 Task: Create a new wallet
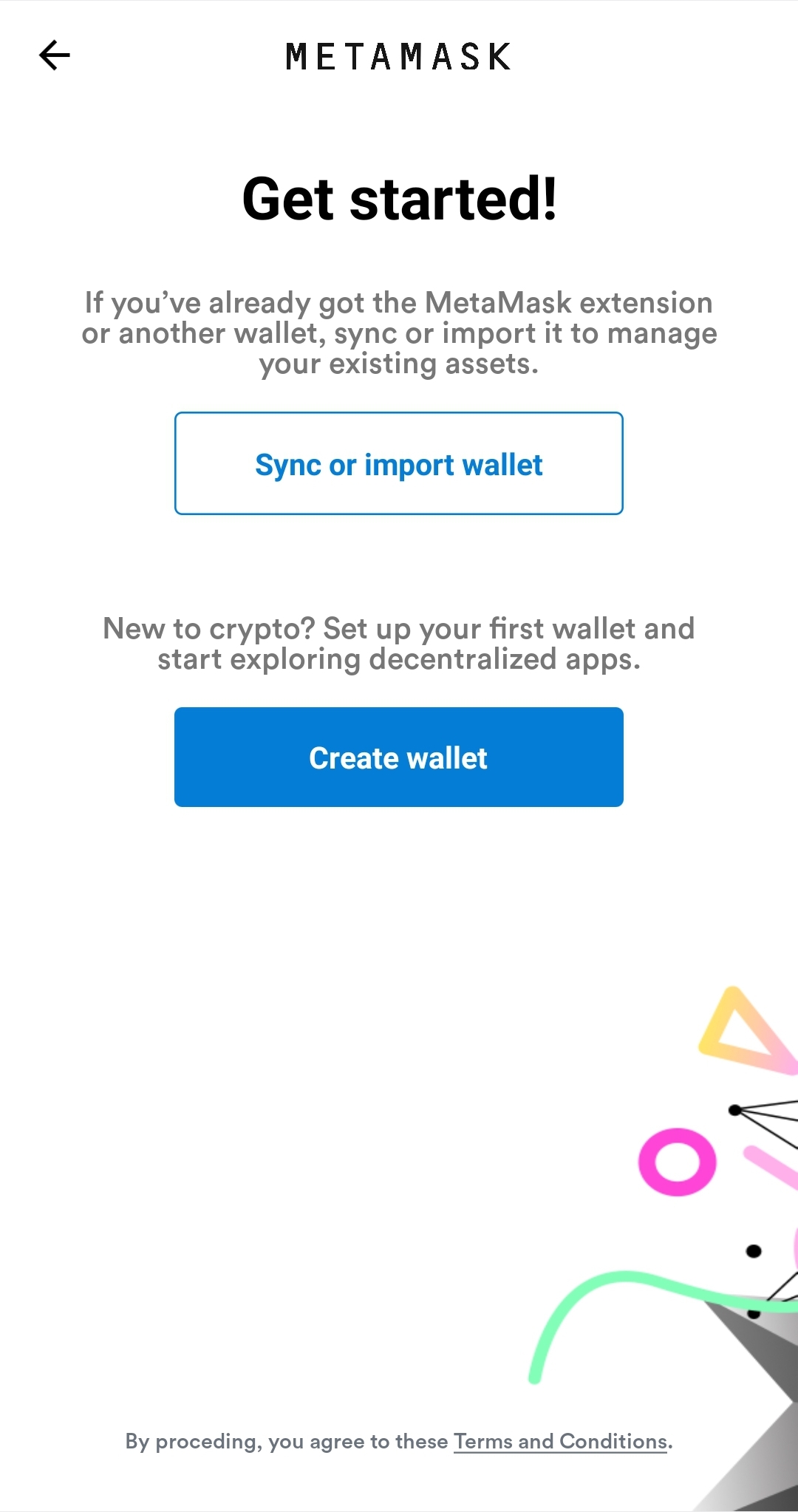(399, 757)
